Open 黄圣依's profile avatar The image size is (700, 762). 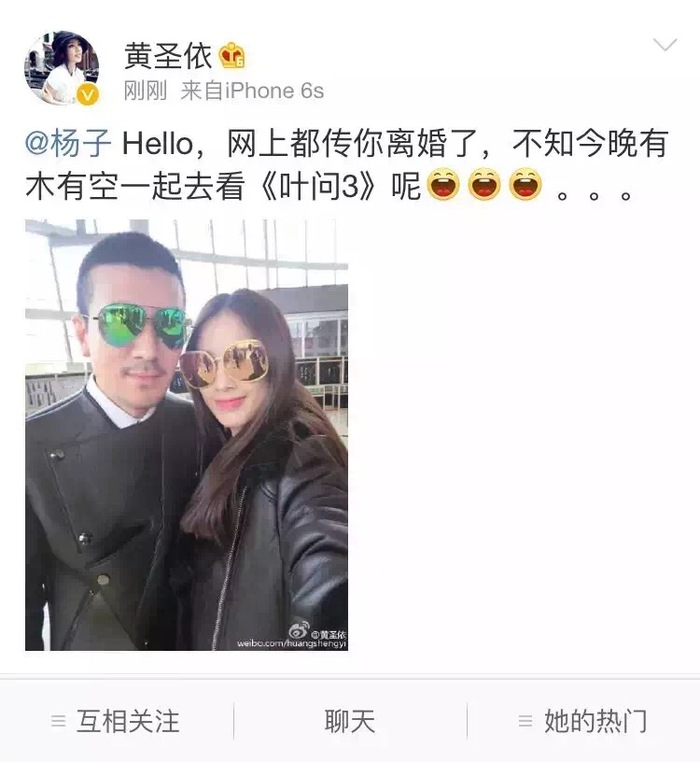click(x=62, y=68)
